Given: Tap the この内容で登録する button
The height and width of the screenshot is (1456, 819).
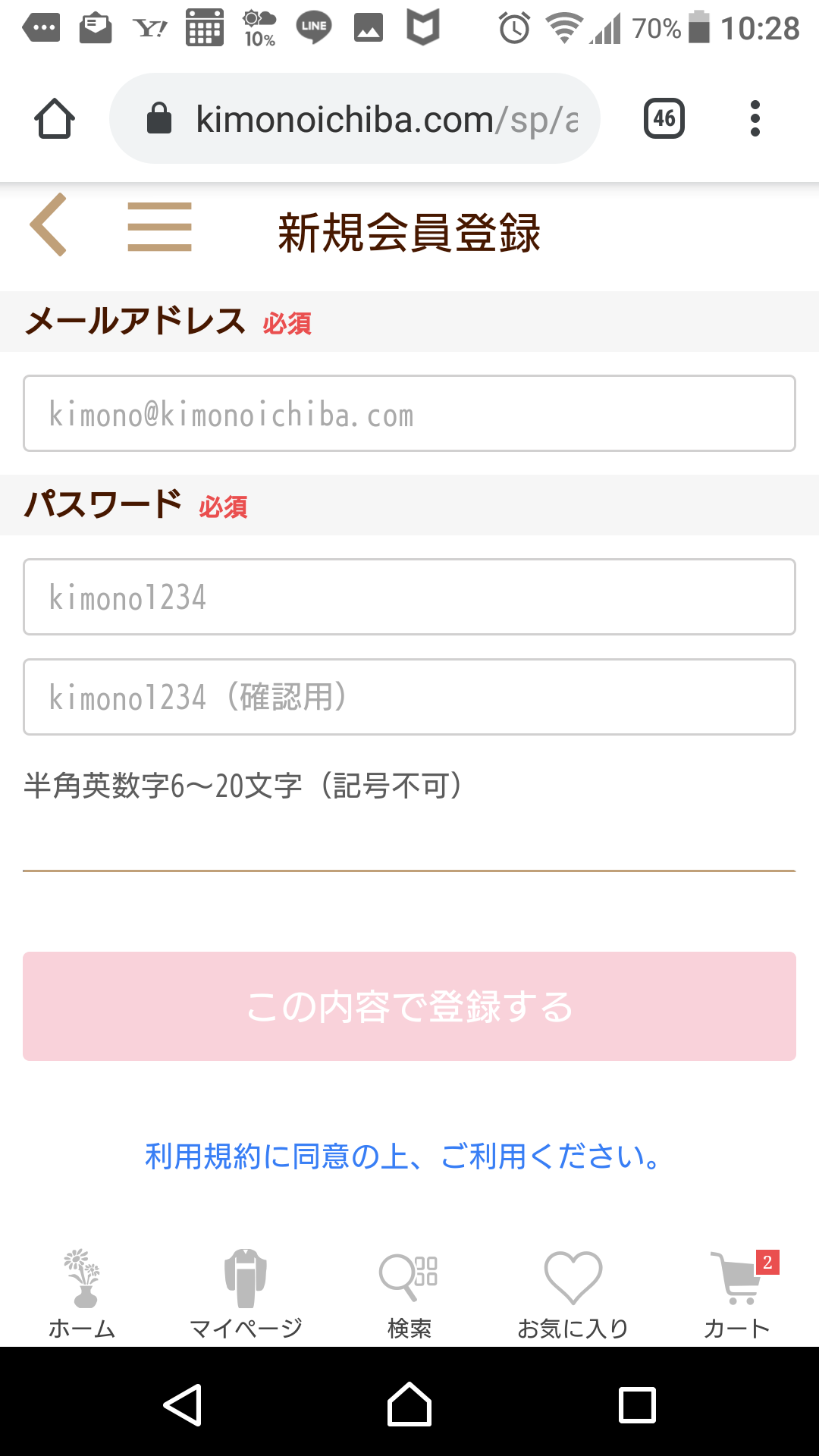Looking at the screenshot, I should 409,1006.
